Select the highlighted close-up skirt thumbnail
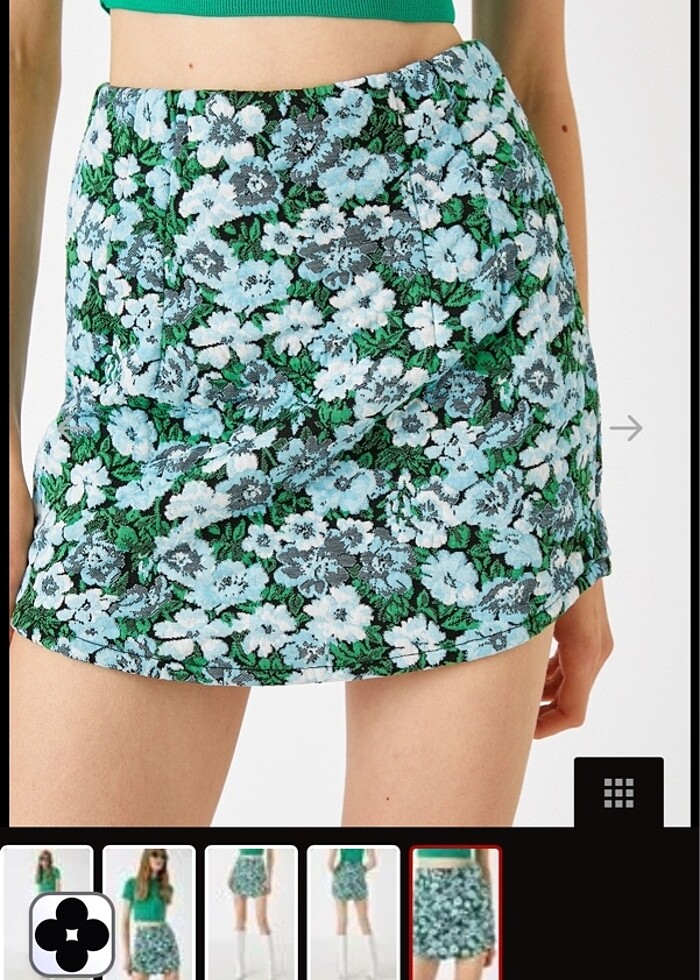700x980 pixels. (455, 912)
